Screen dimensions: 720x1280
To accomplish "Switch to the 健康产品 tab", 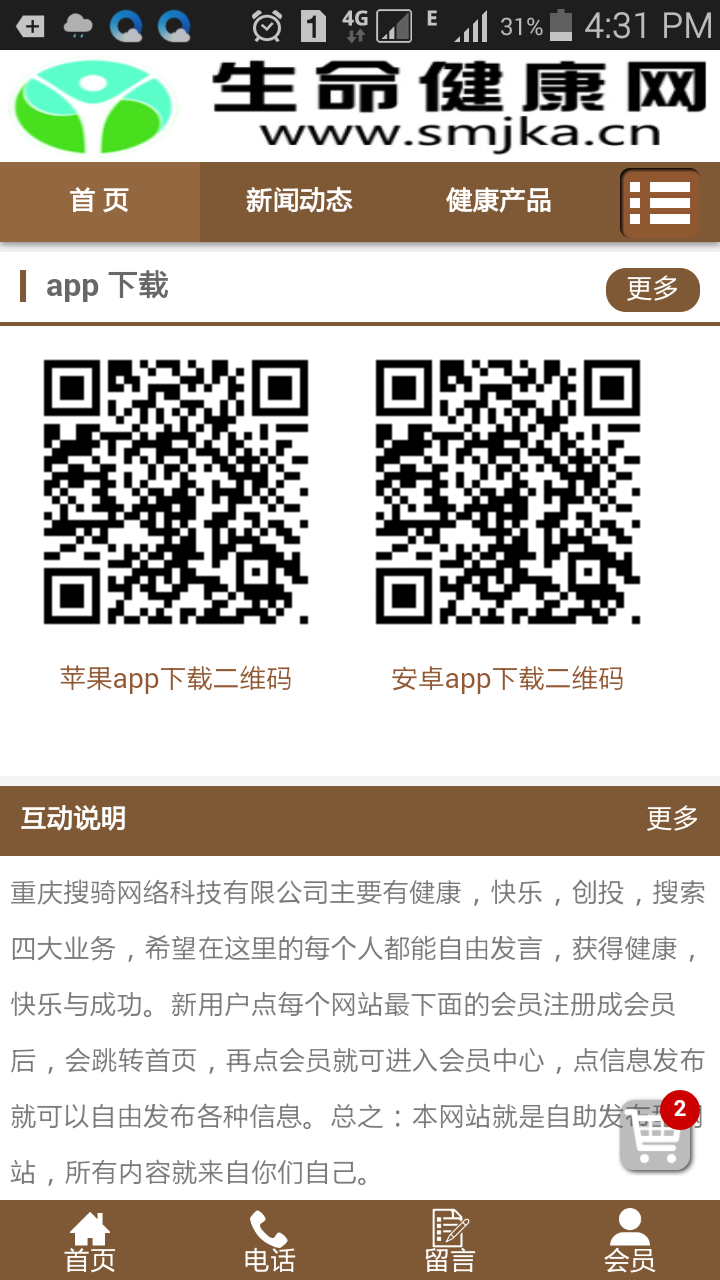I will pyautogui.click(x=501, y=201).
